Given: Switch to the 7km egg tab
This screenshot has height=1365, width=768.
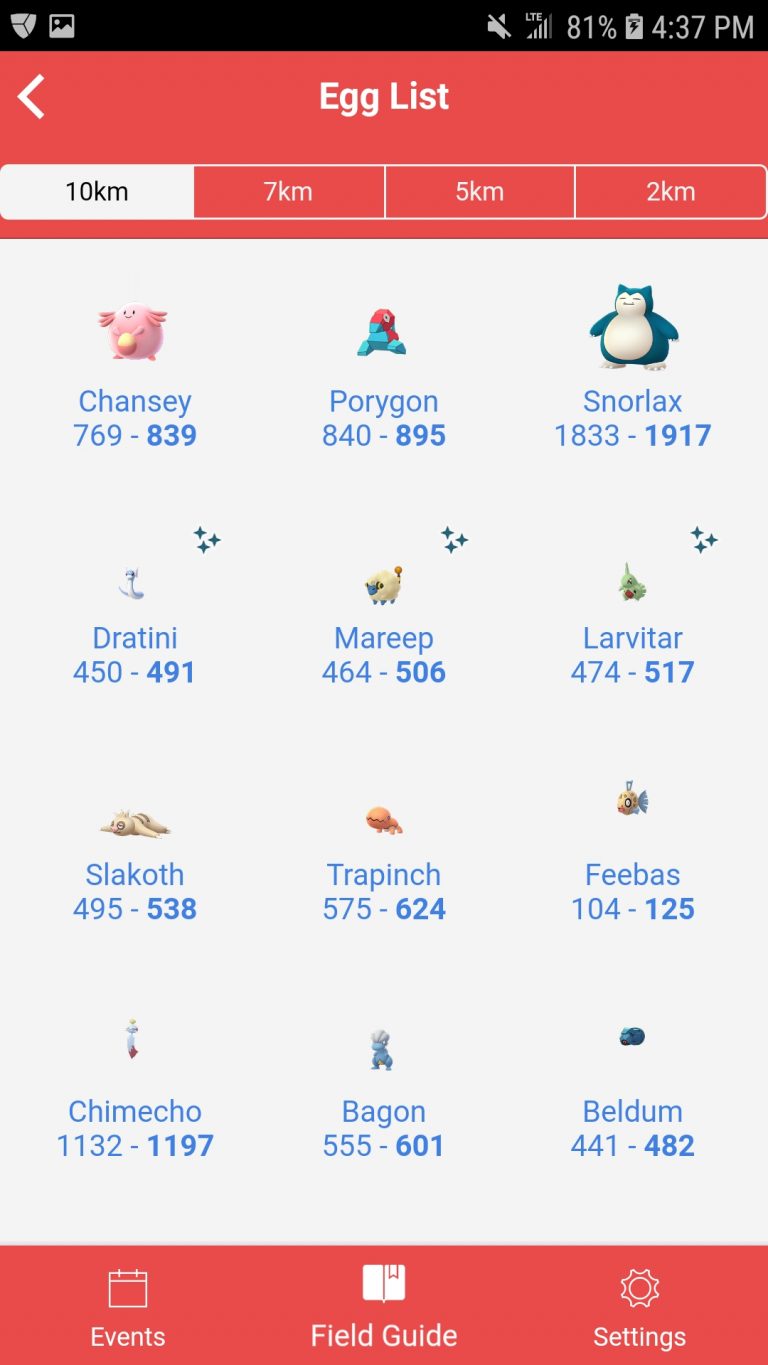Looking at the screenshot, I should (x=288, y=192).
